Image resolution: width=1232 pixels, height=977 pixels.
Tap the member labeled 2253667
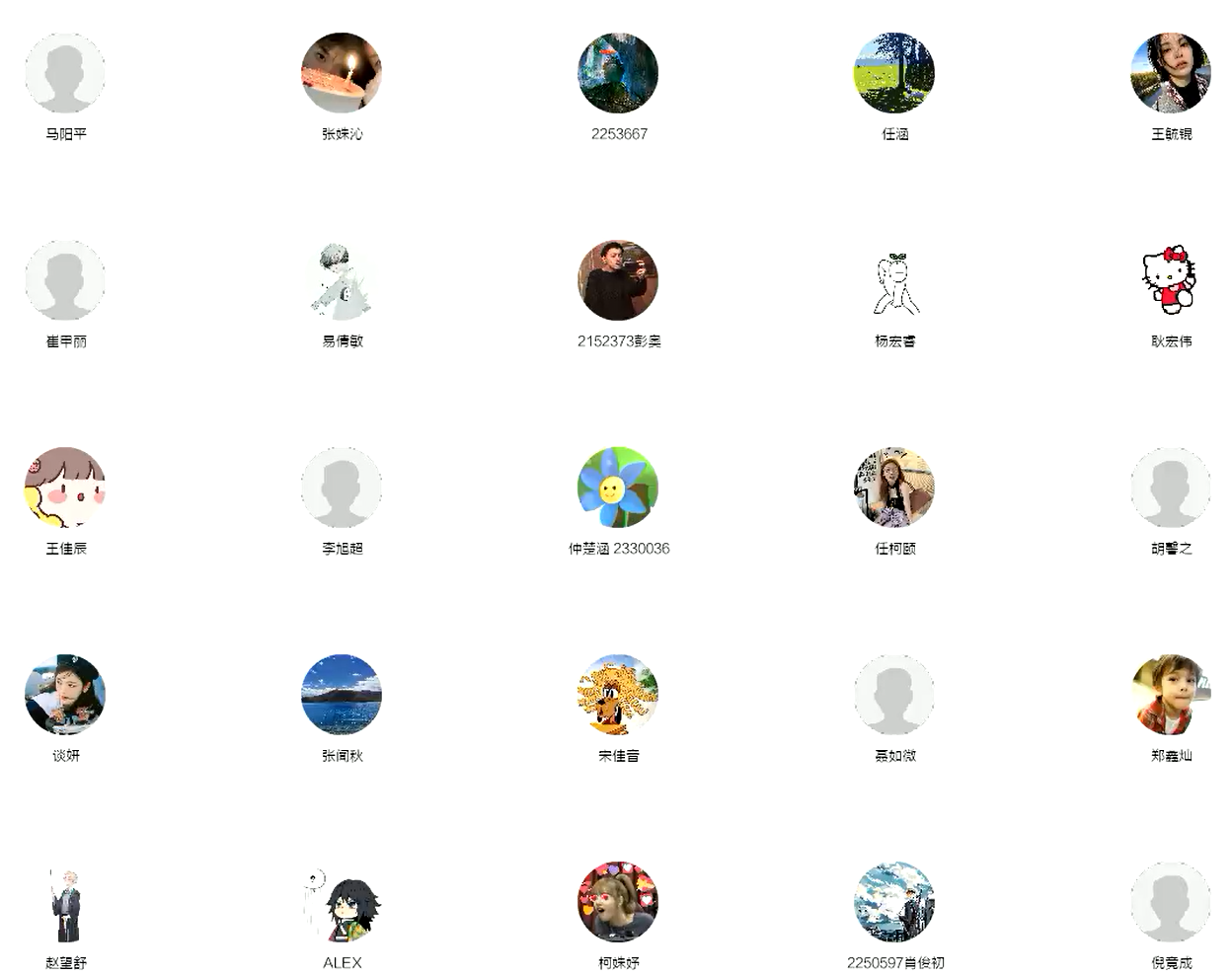[x=618, y=73]
